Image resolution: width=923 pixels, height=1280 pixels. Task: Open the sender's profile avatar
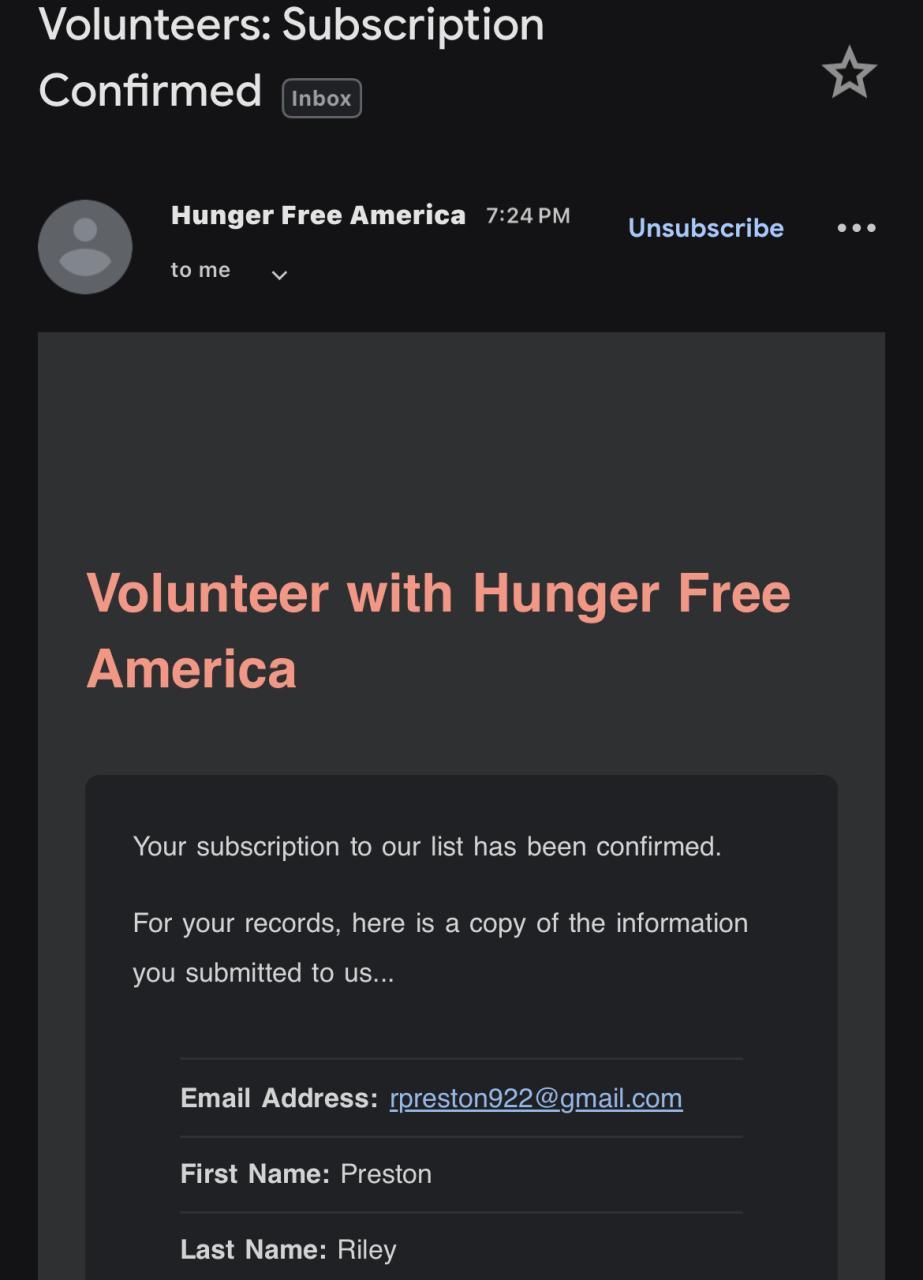pyautogui.click(x=85, y=247)
